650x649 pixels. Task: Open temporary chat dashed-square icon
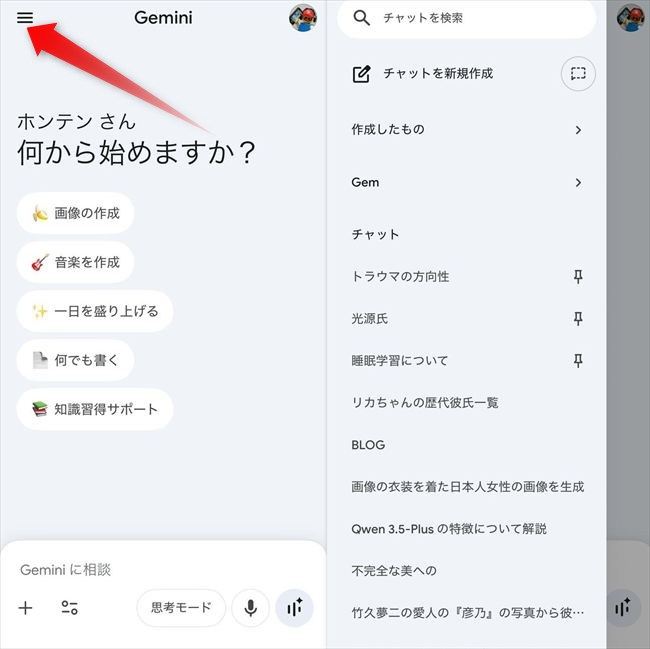pyautogui.click(x=578, y=74)
